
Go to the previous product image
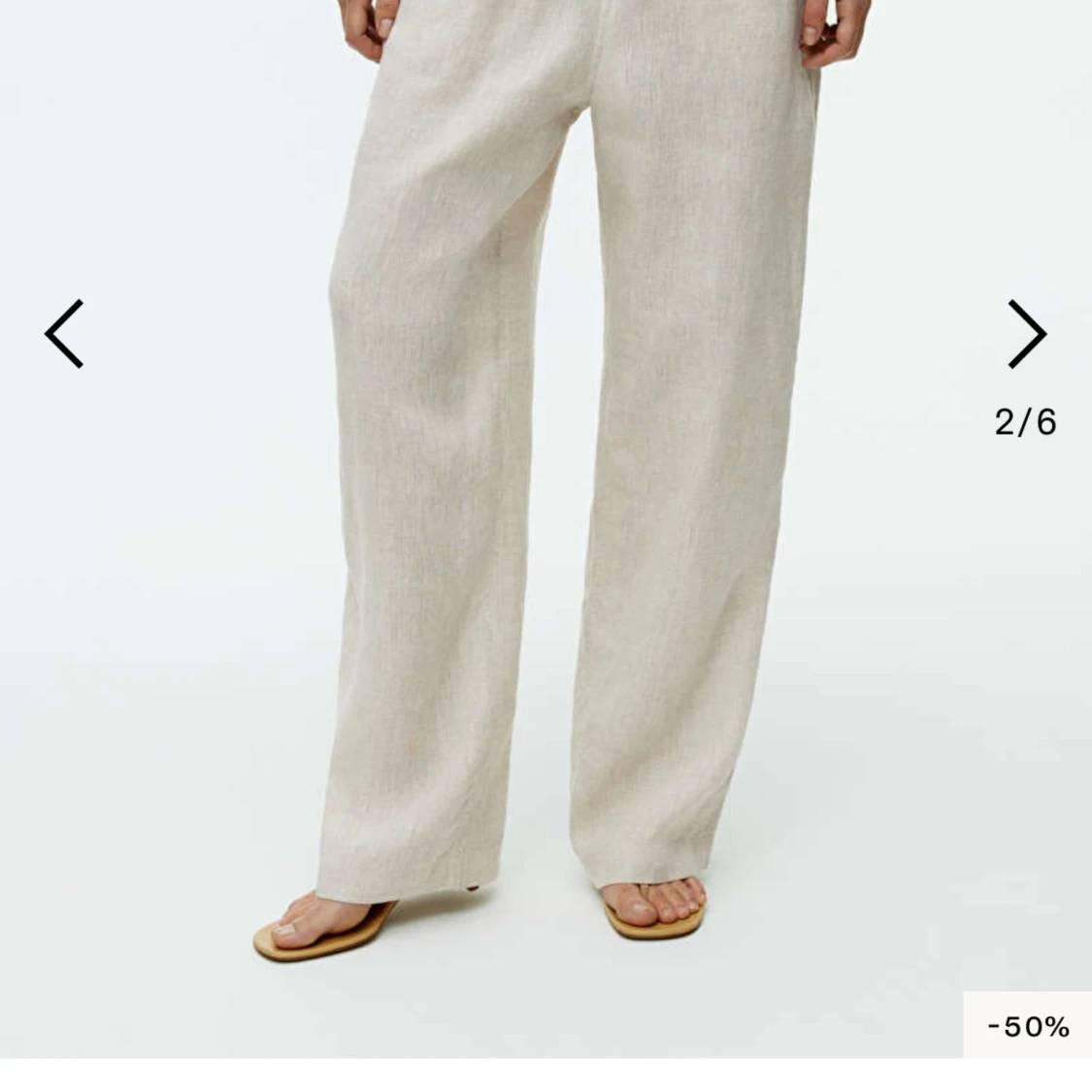(64, 334)
